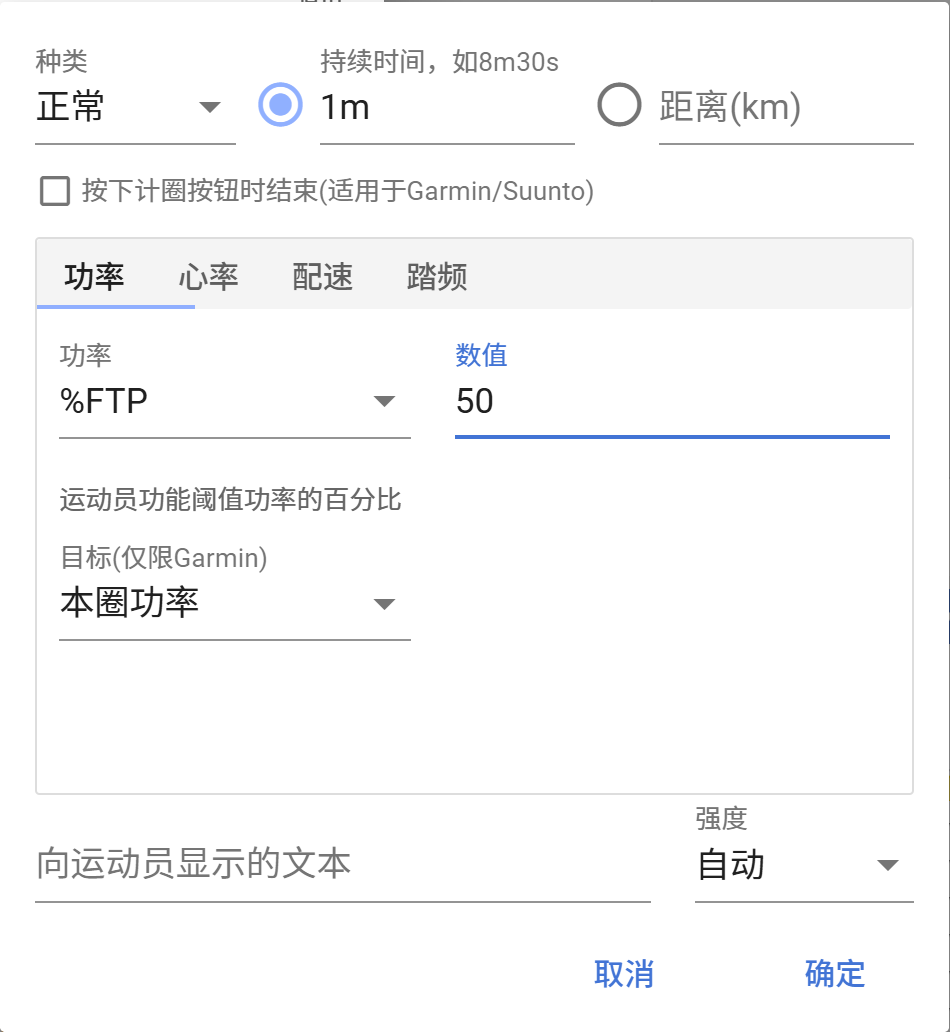
Task: Cancel with the 取消 button
Action: click(624, 974)
